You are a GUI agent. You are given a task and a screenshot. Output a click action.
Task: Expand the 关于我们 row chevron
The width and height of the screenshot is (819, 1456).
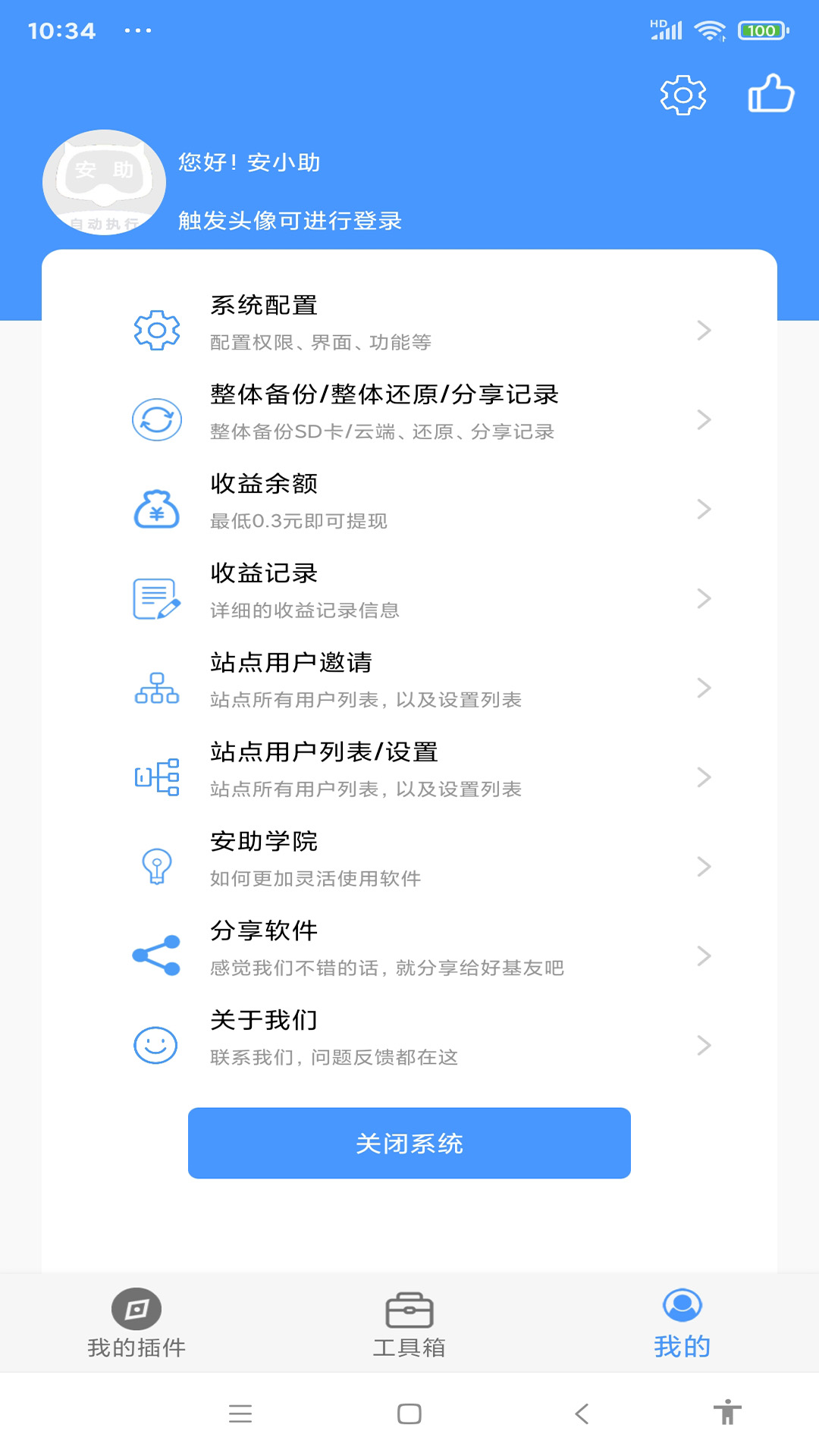pyautogui.click(x=704, y=1045)
